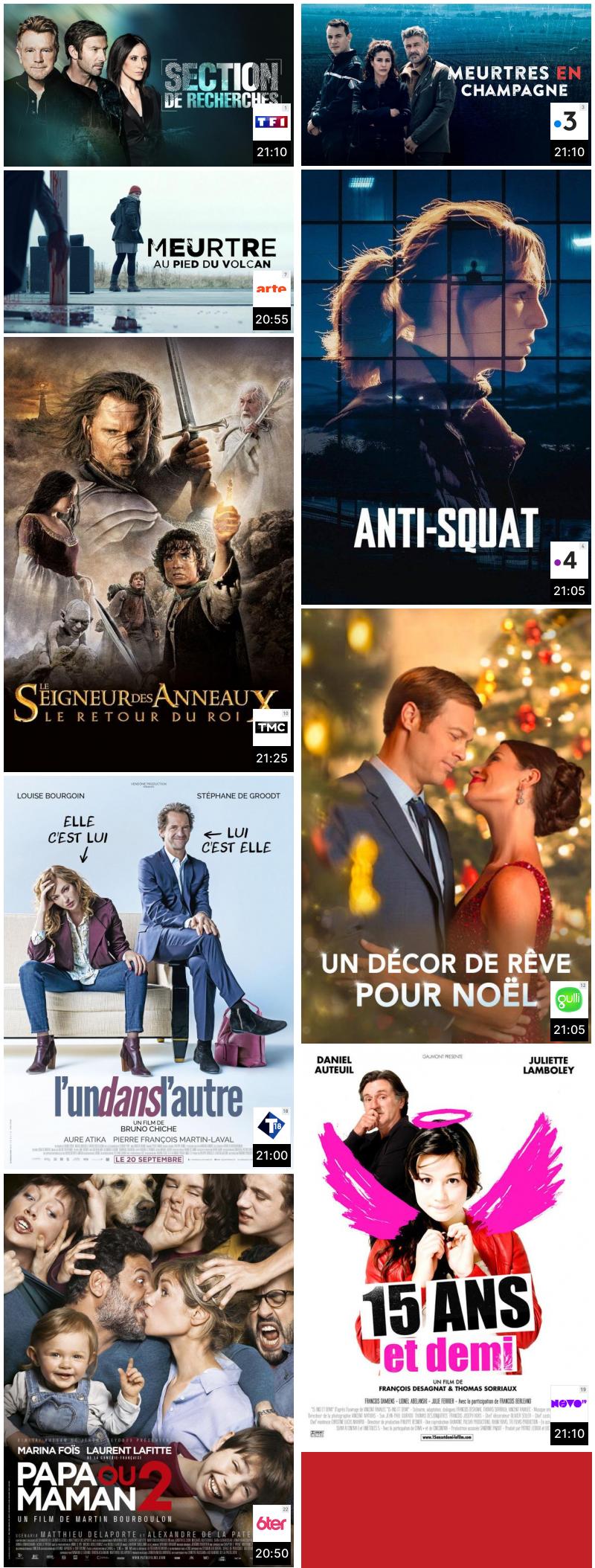Select Papa ou Maman 2 on 6ter
Viewport: 595px width, 1568px height.
[148, 1367]
